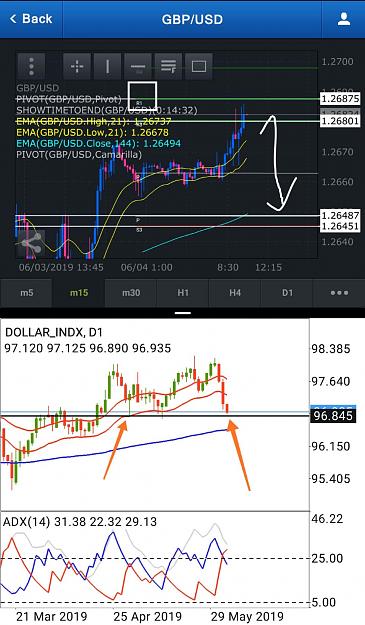This screenshot has width=365, height=625.
Task: Show the D1 daily timeframe
Action: pos(287,293)
